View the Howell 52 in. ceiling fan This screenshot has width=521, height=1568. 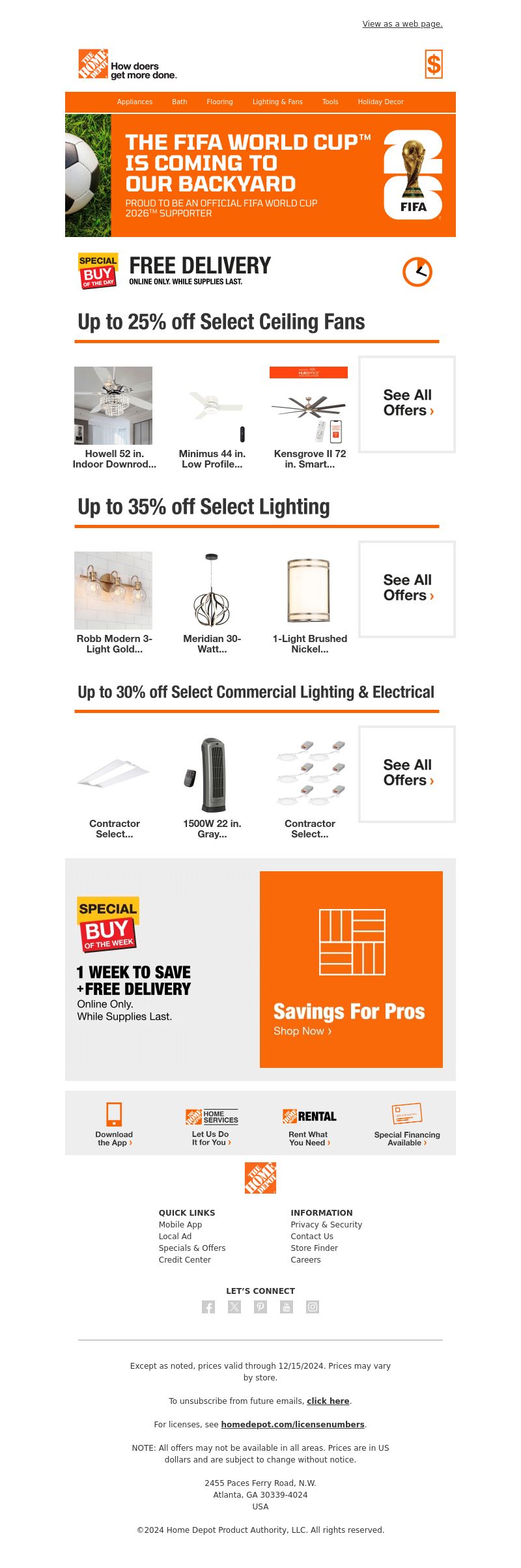[113, 417]
